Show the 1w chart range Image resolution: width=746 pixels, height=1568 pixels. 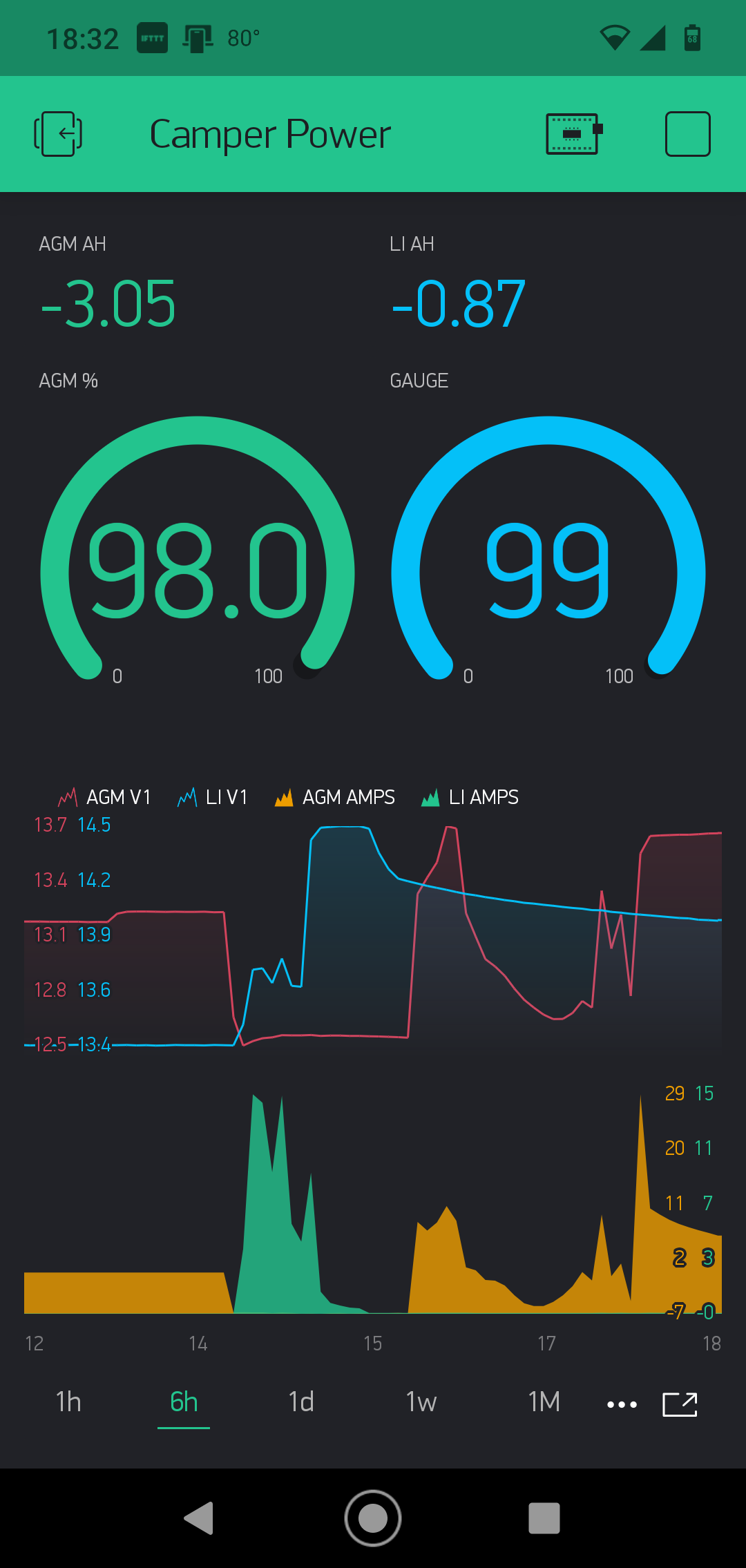(421, 1402)
